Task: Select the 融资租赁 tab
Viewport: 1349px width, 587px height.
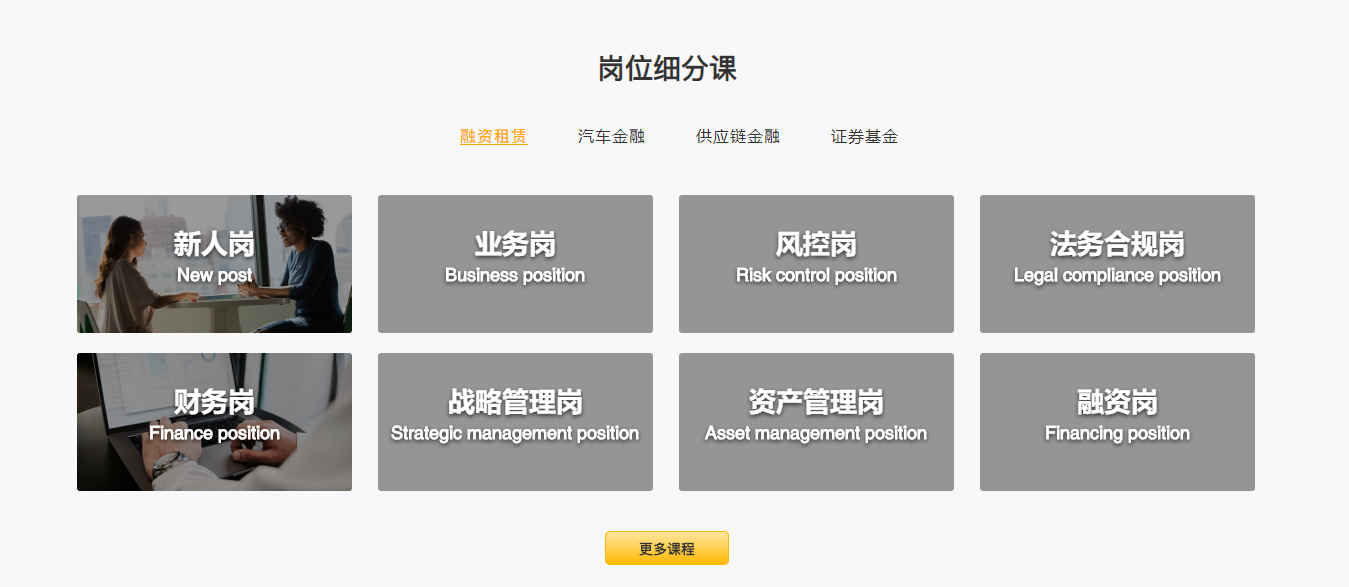Action: point(493,137)
